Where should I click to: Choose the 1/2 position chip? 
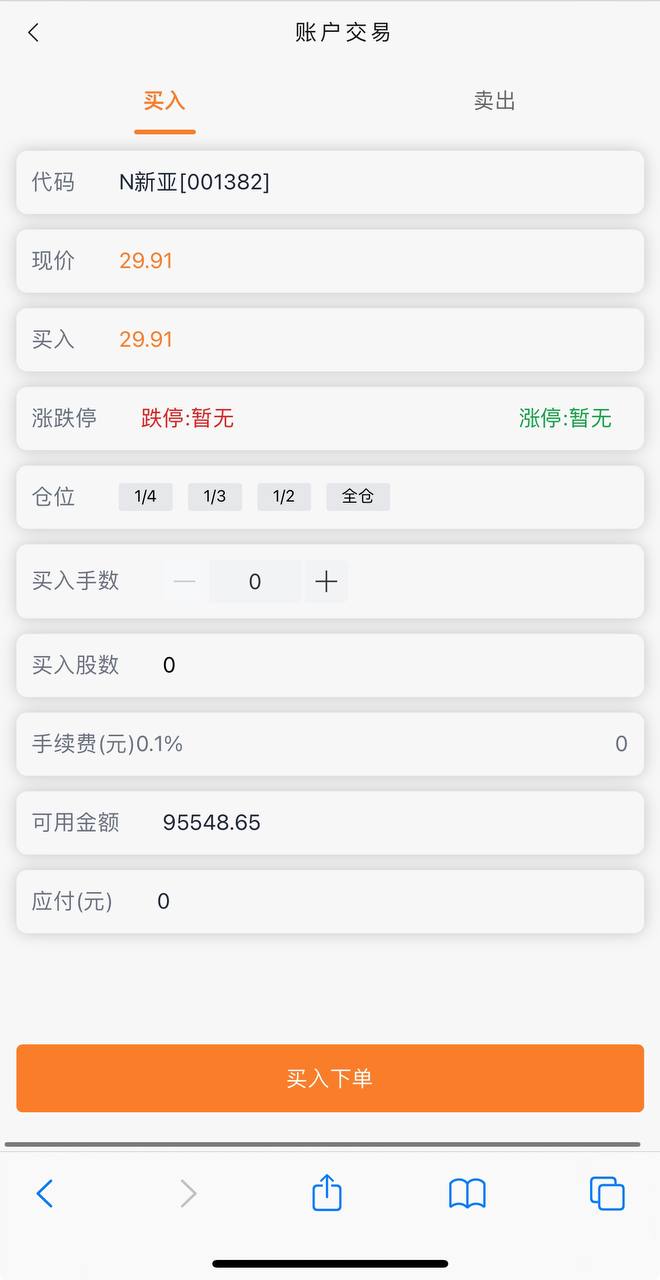(284, 497)
